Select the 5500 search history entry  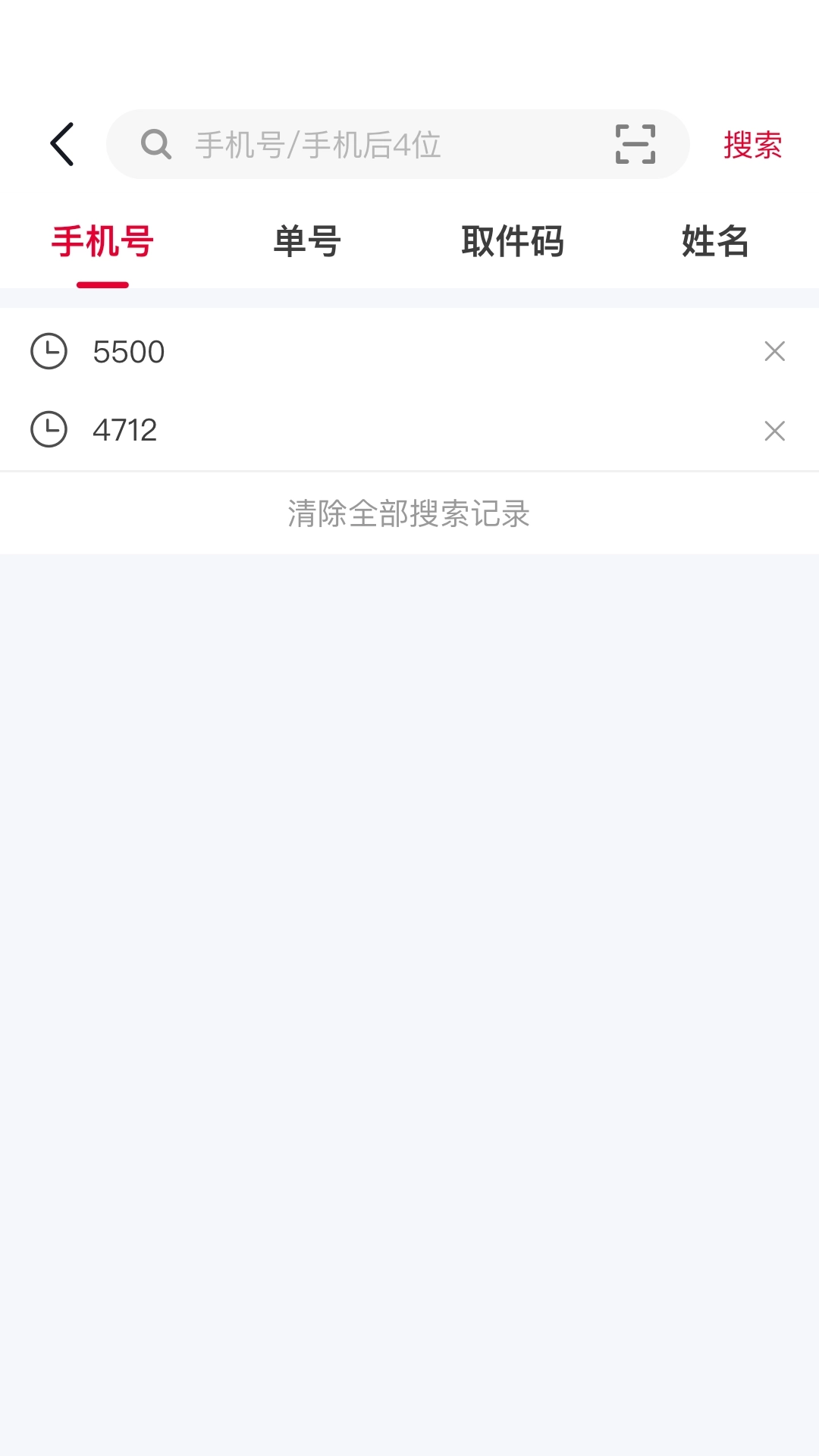[x=130, y=350]
